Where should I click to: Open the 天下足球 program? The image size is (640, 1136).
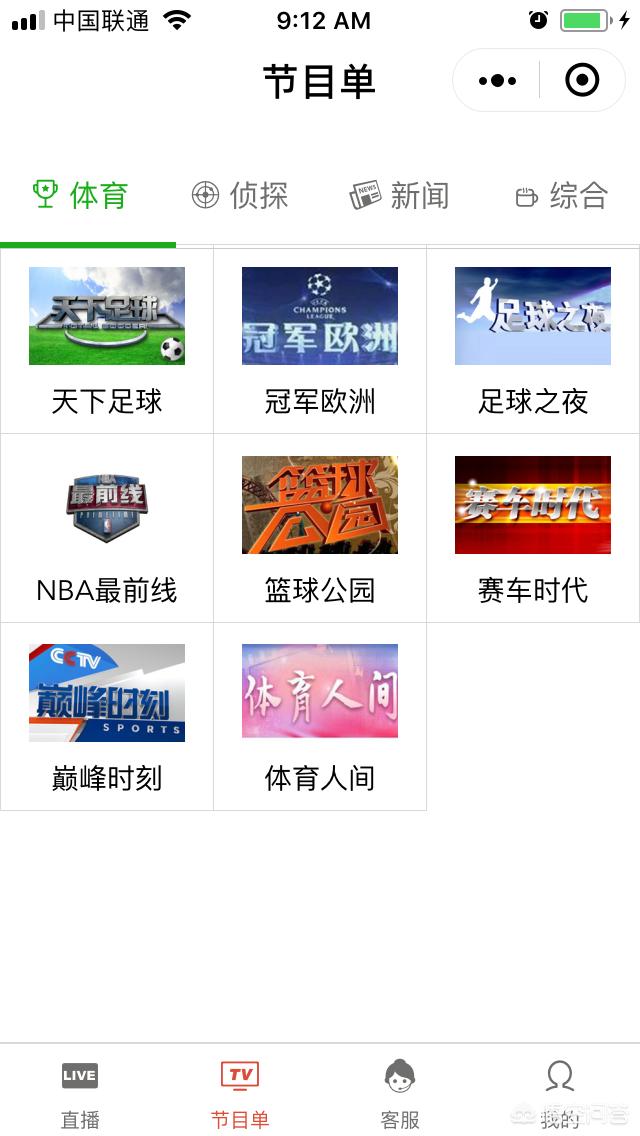pyautogui.click(x=107, y=340)
